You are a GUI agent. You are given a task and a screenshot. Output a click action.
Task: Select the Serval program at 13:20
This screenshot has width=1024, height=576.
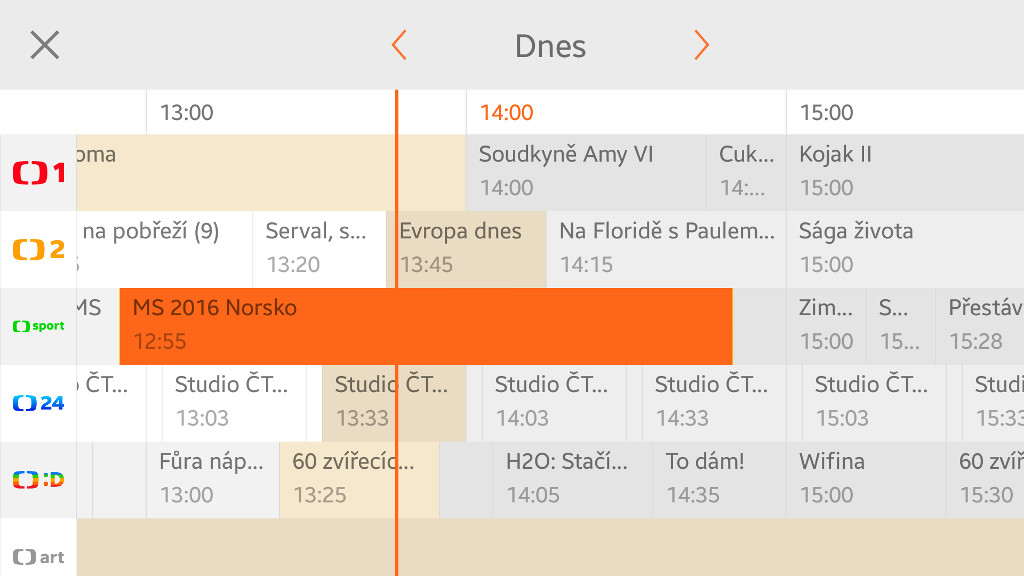coord(318,248)
